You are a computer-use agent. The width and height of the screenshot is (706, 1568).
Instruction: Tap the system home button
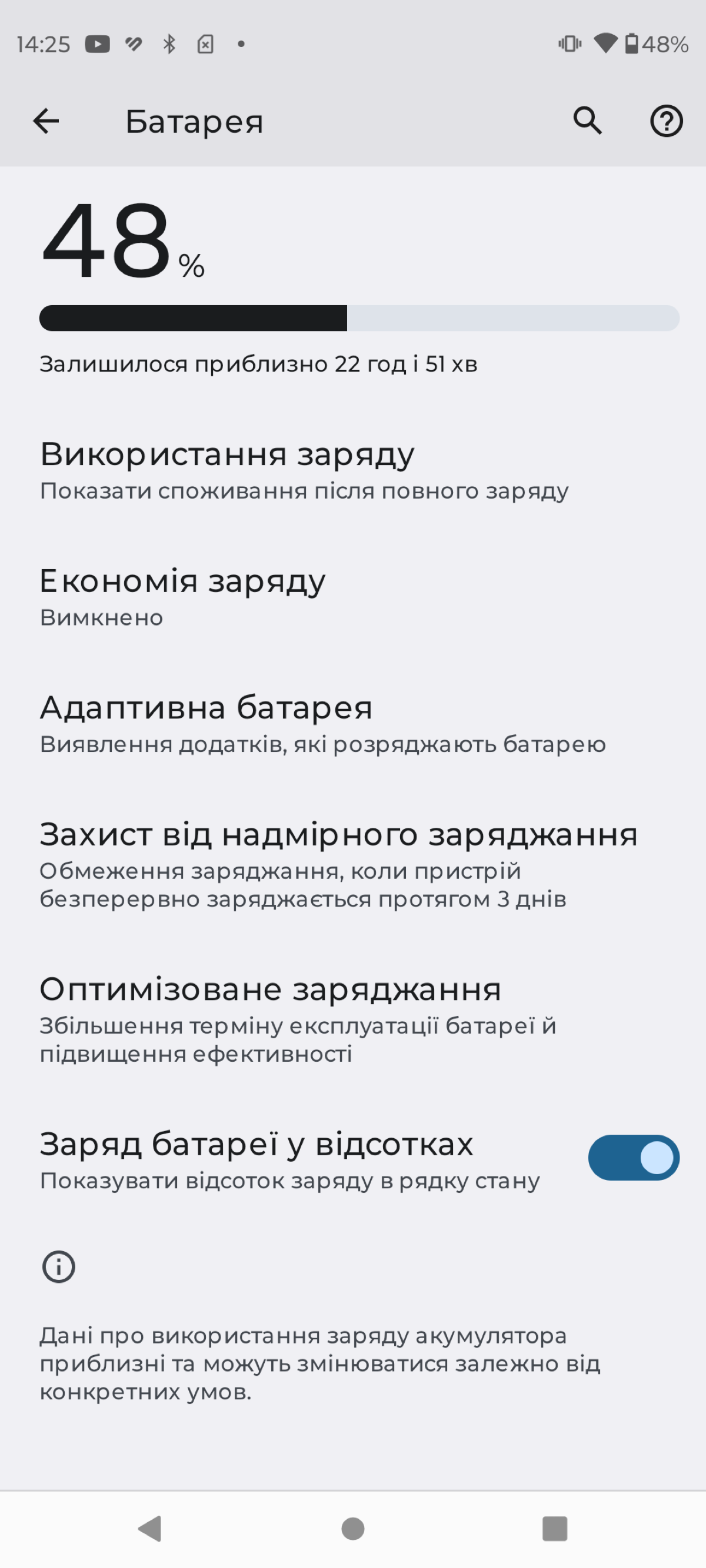pos(354,1529)
